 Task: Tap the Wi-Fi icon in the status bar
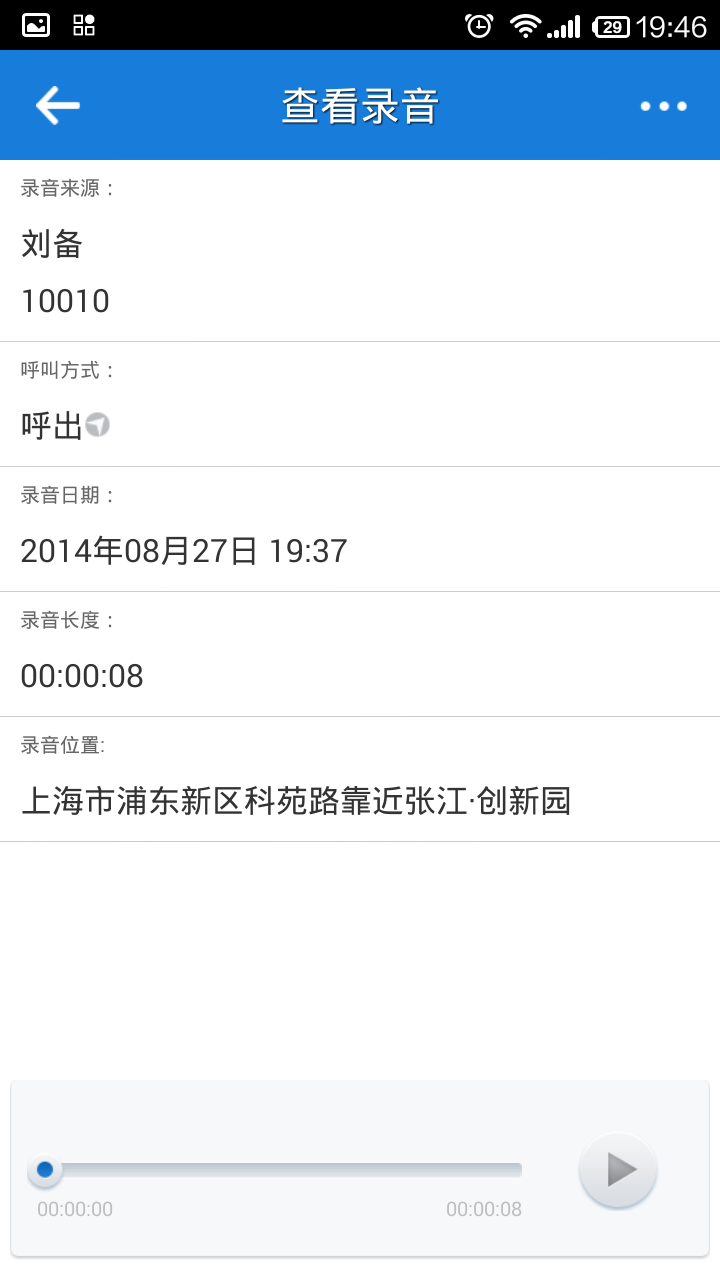(528, 25)
